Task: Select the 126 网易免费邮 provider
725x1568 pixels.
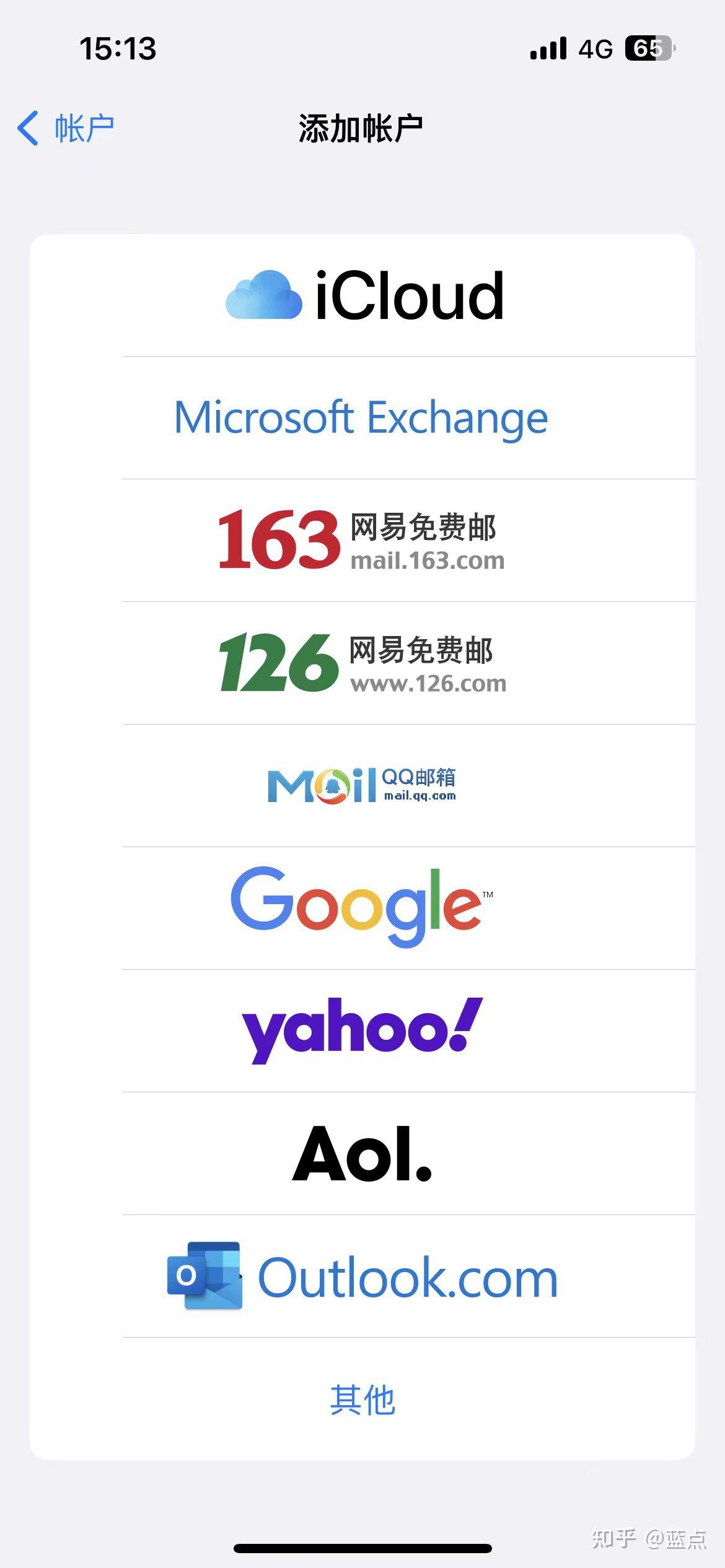Action: tap(362, 664)
